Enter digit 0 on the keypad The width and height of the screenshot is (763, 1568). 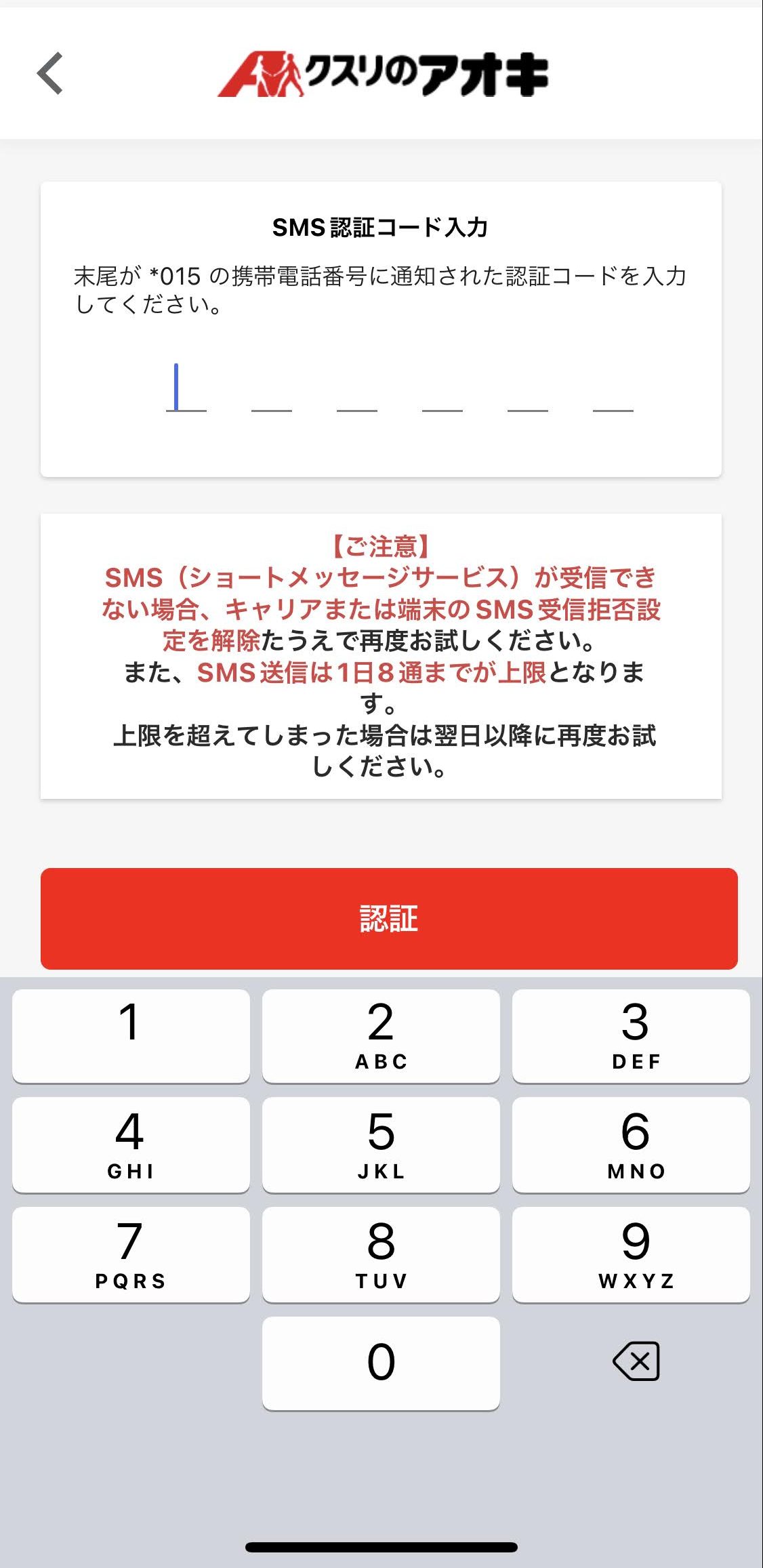point(381,1363)
